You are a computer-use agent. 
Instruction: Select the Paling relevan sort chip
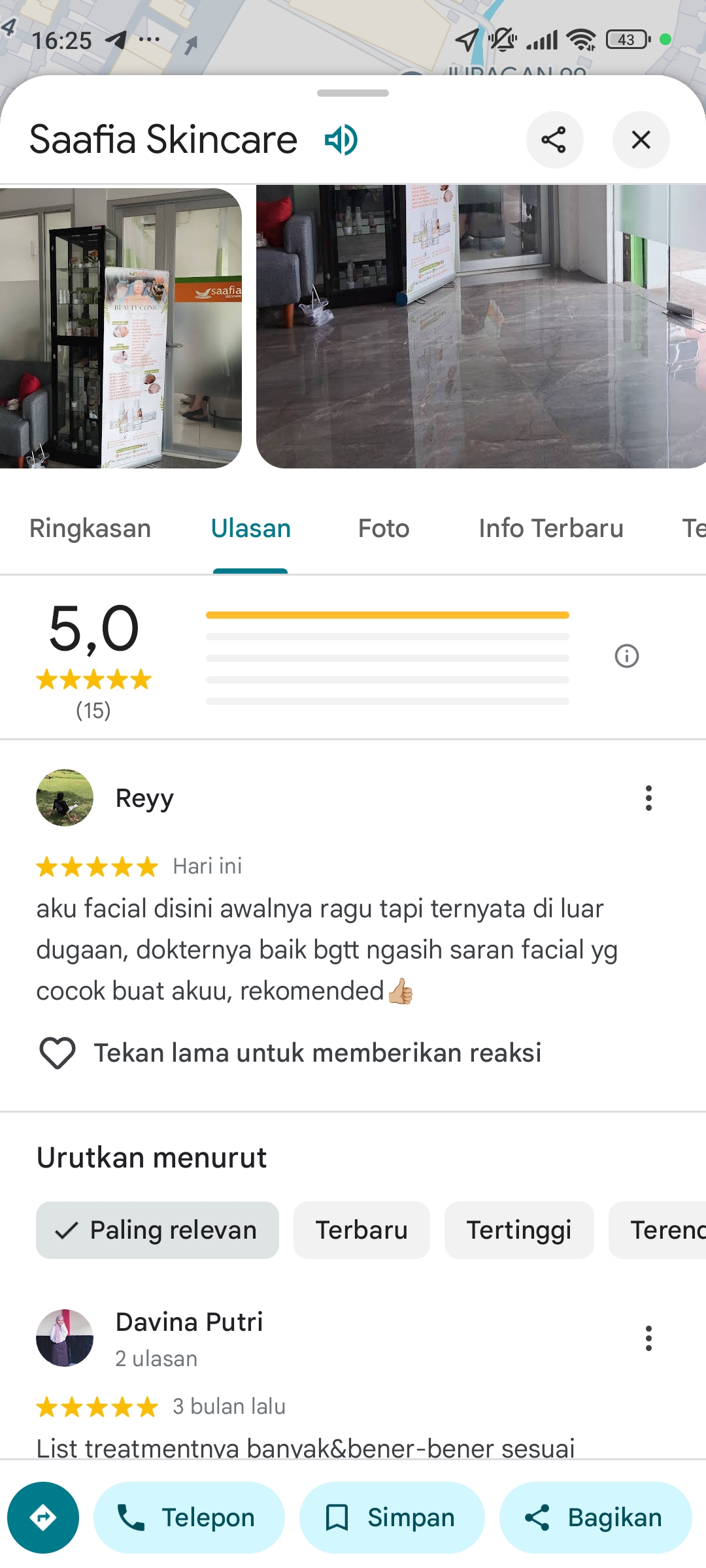(158, 1230)
